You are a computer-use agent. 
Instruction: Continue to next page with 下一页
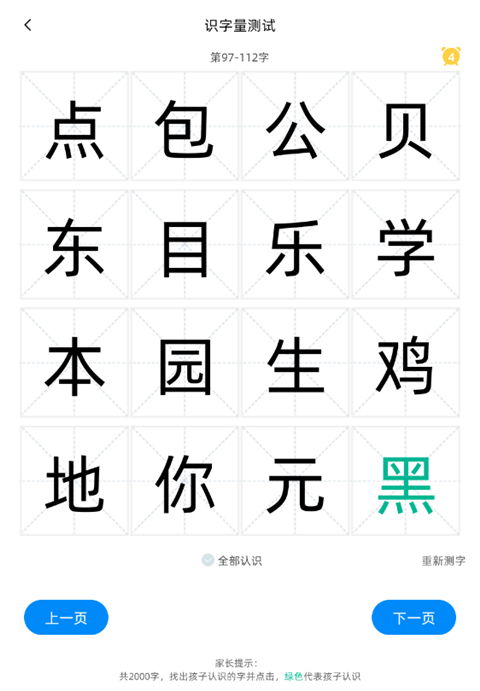click(x=414, y=617)
